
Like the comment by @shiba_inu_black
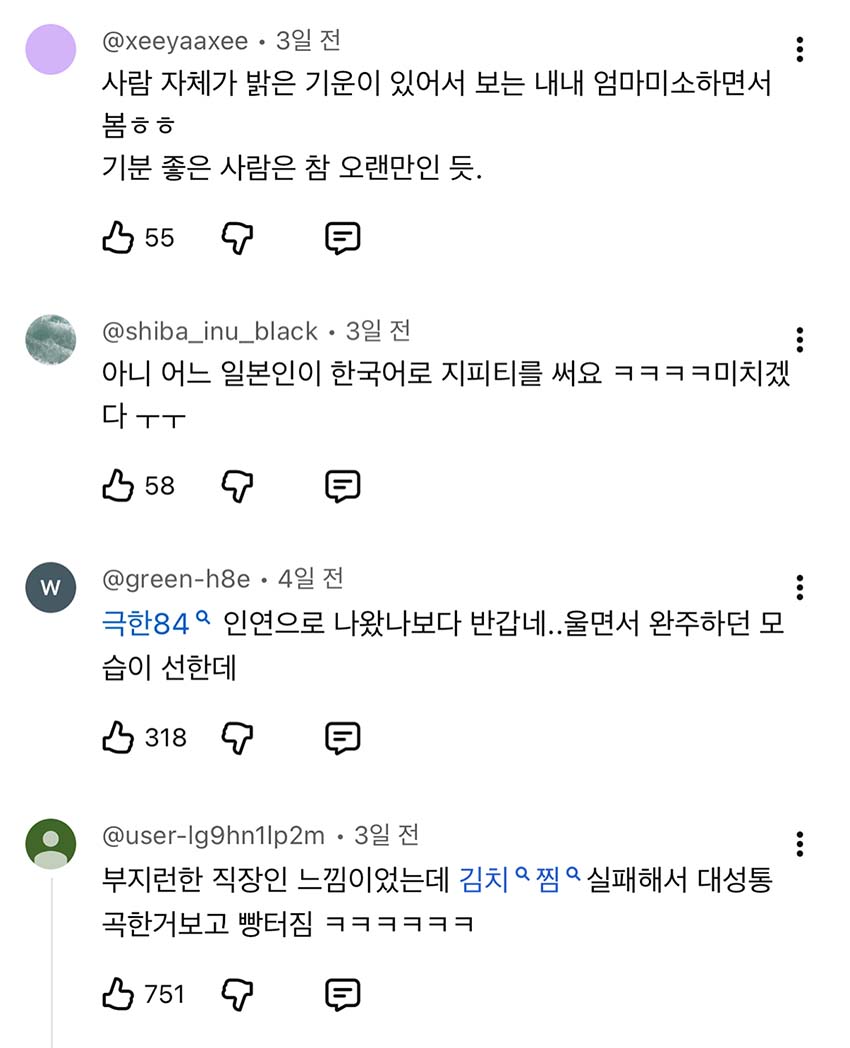tap(118, 486)
